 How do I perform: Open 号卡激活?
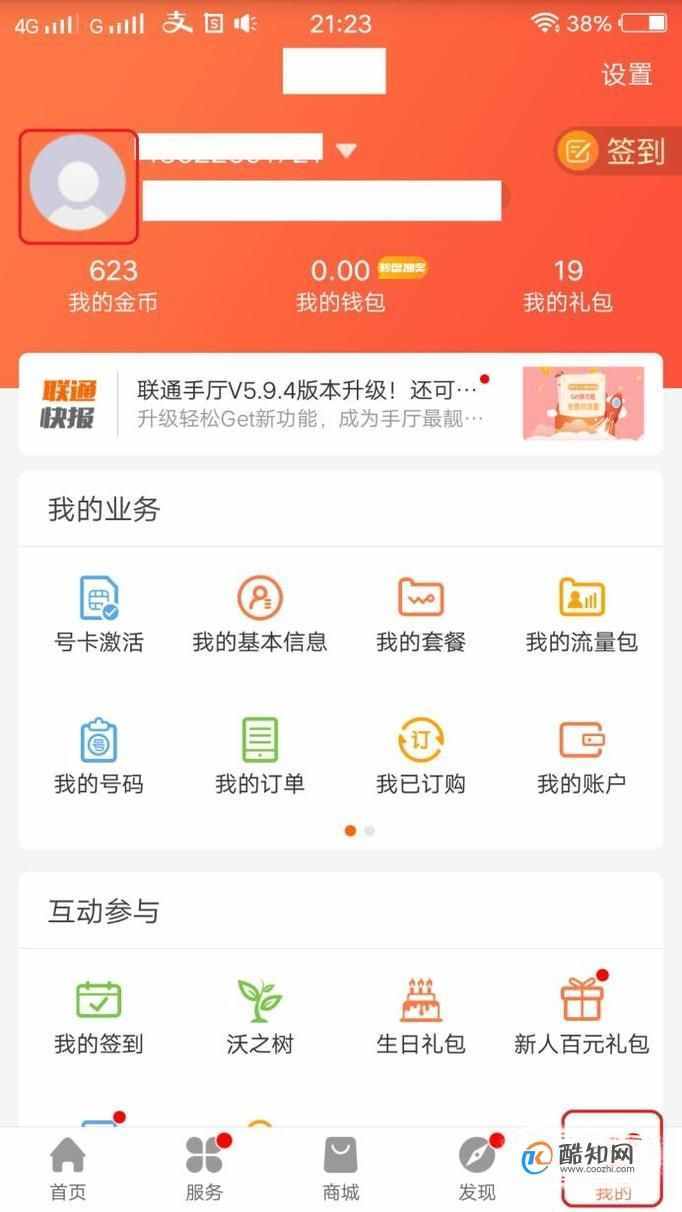[x=98, y=615]
